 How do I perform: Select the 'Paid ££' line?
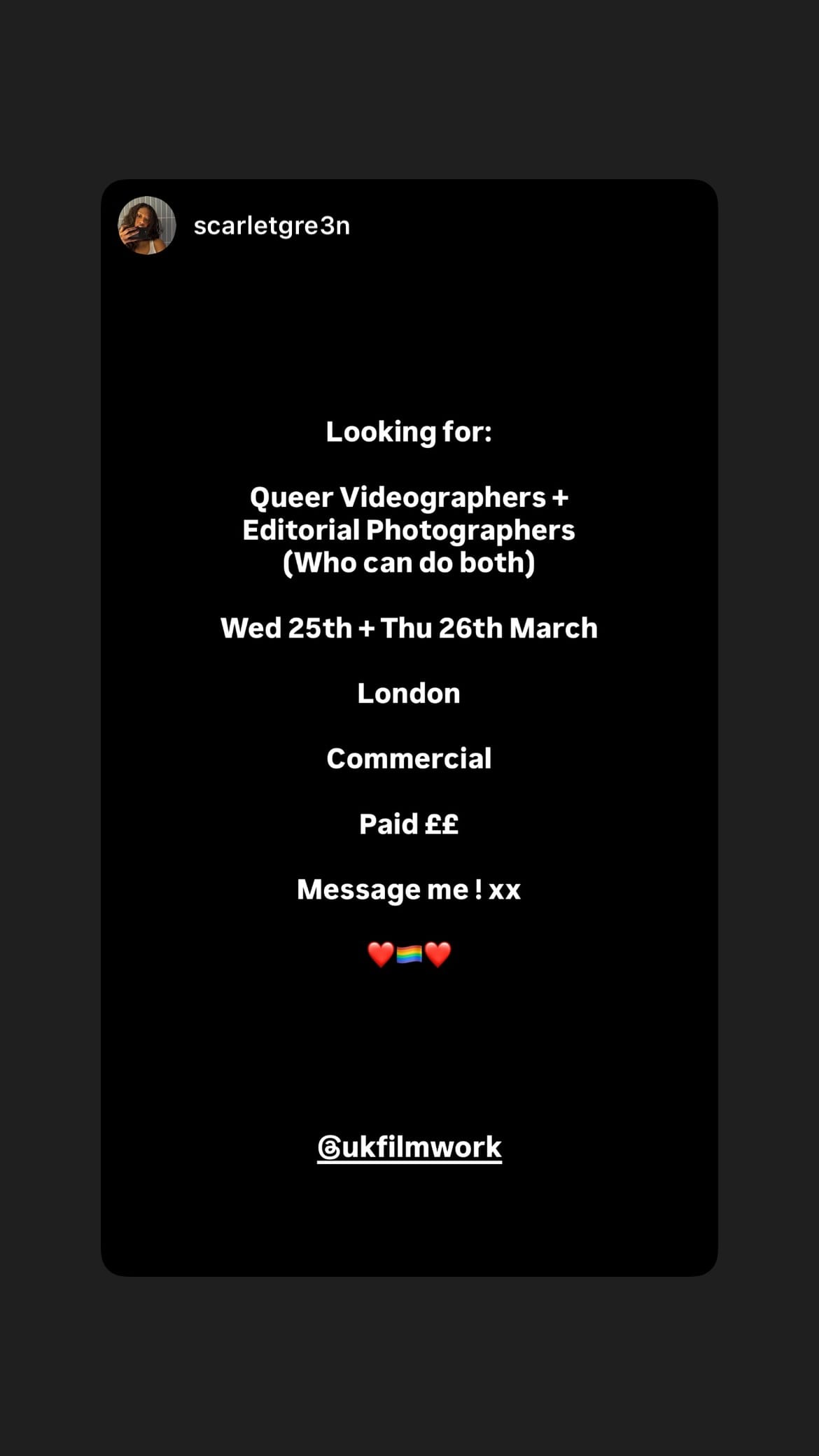(409, 823)
